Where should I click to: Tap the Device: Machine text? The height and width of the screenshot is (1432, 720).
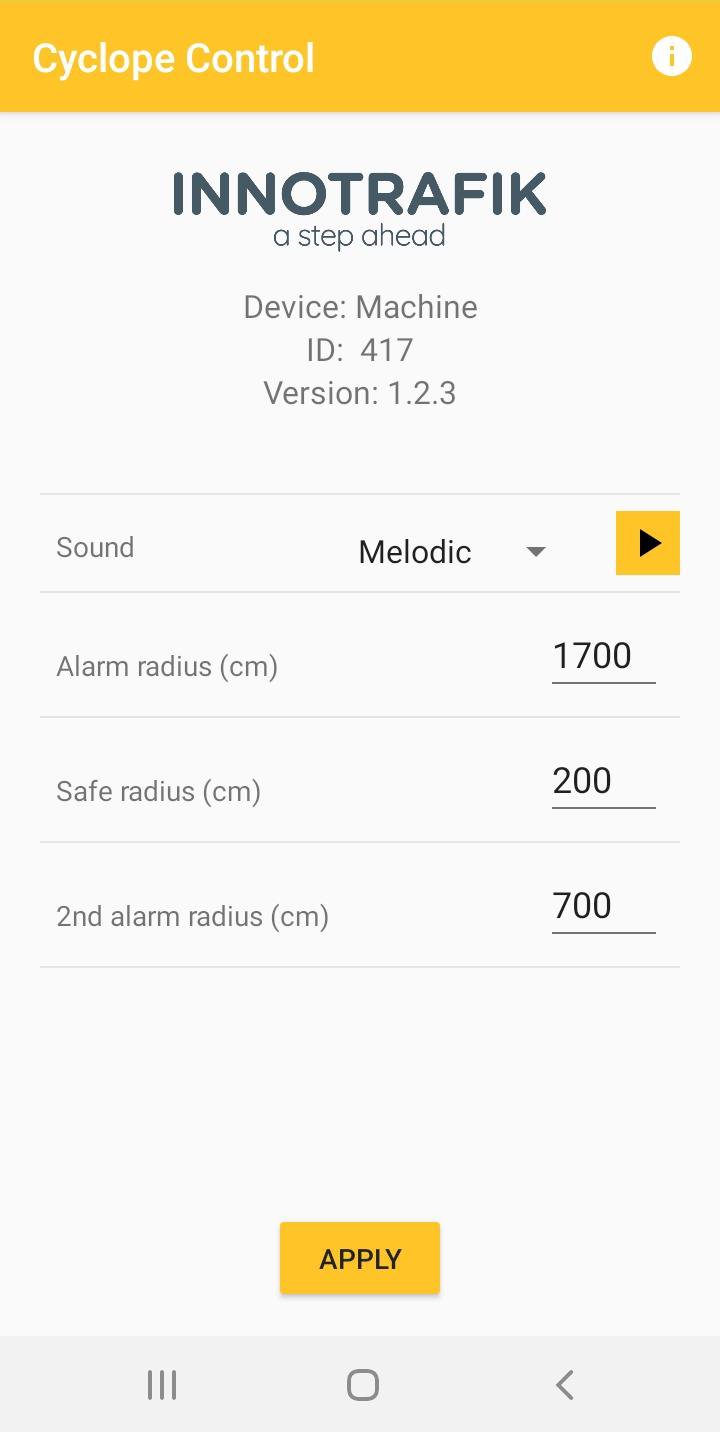(360, 306)
